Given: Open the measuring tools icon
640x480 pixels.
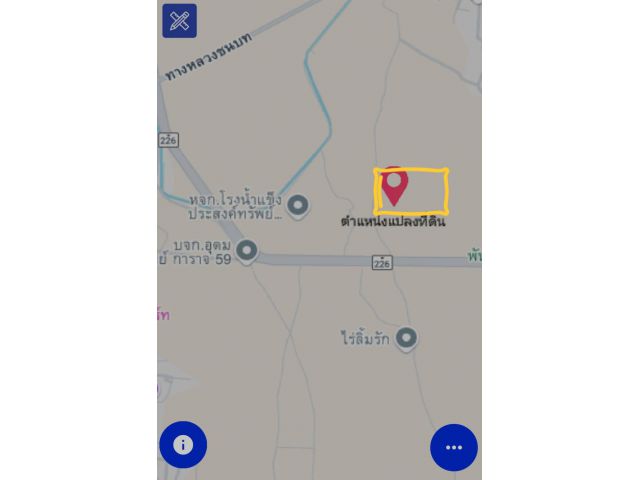Looking at the screenshot, I should [179, 21].
